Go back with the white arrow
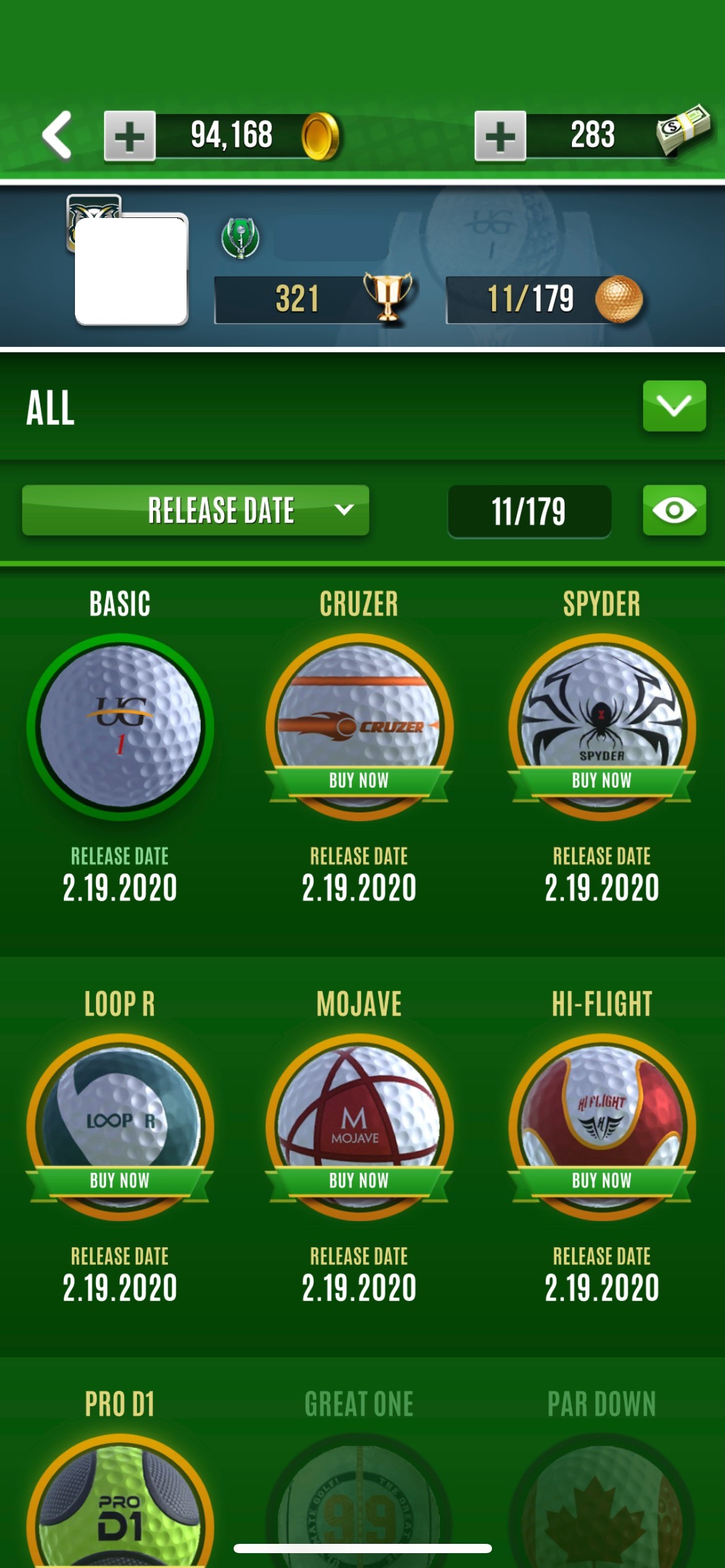Image resolution: width=725 pixels, height=1568 pixels. (x=56, y=135)
